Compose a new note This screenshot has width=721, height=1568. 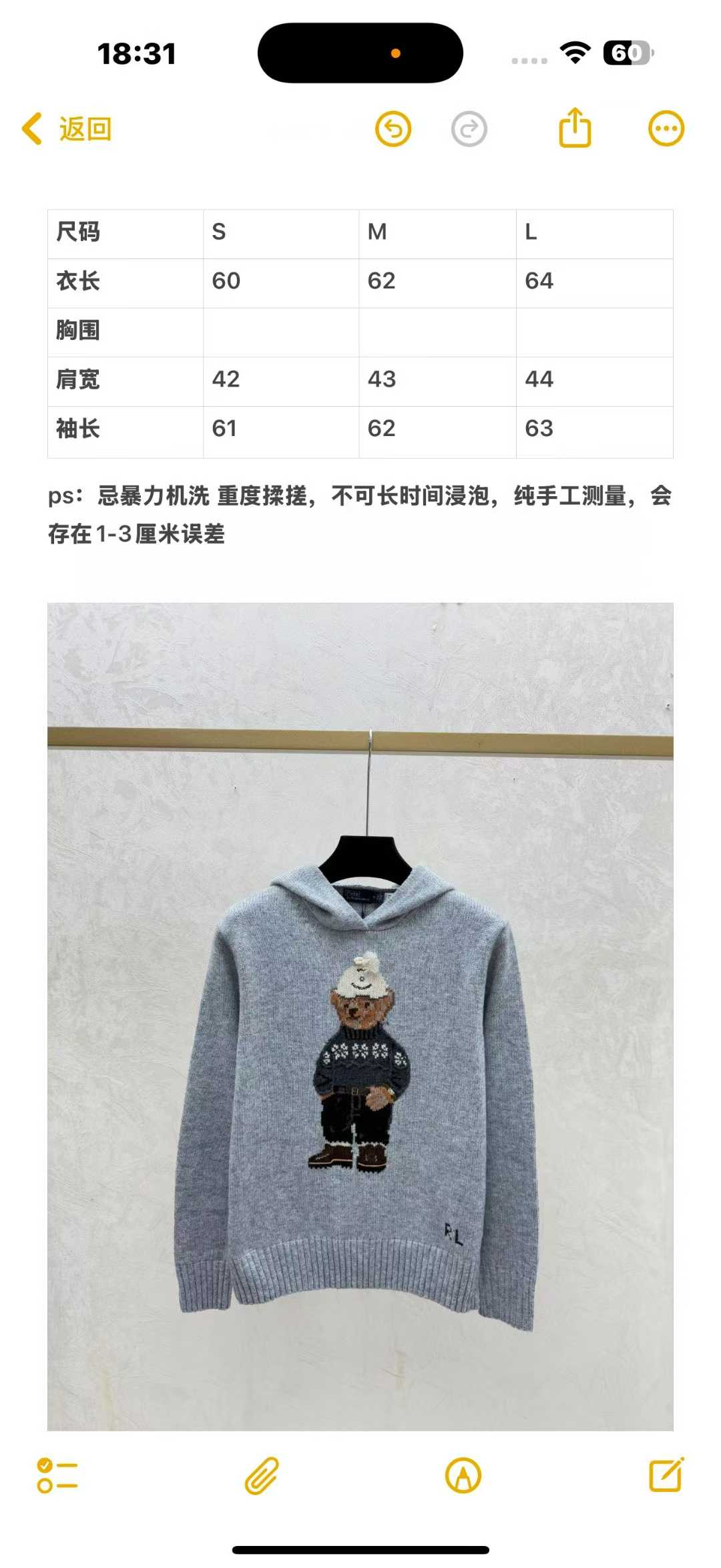pyautogui.click(x=666, y=1474)
